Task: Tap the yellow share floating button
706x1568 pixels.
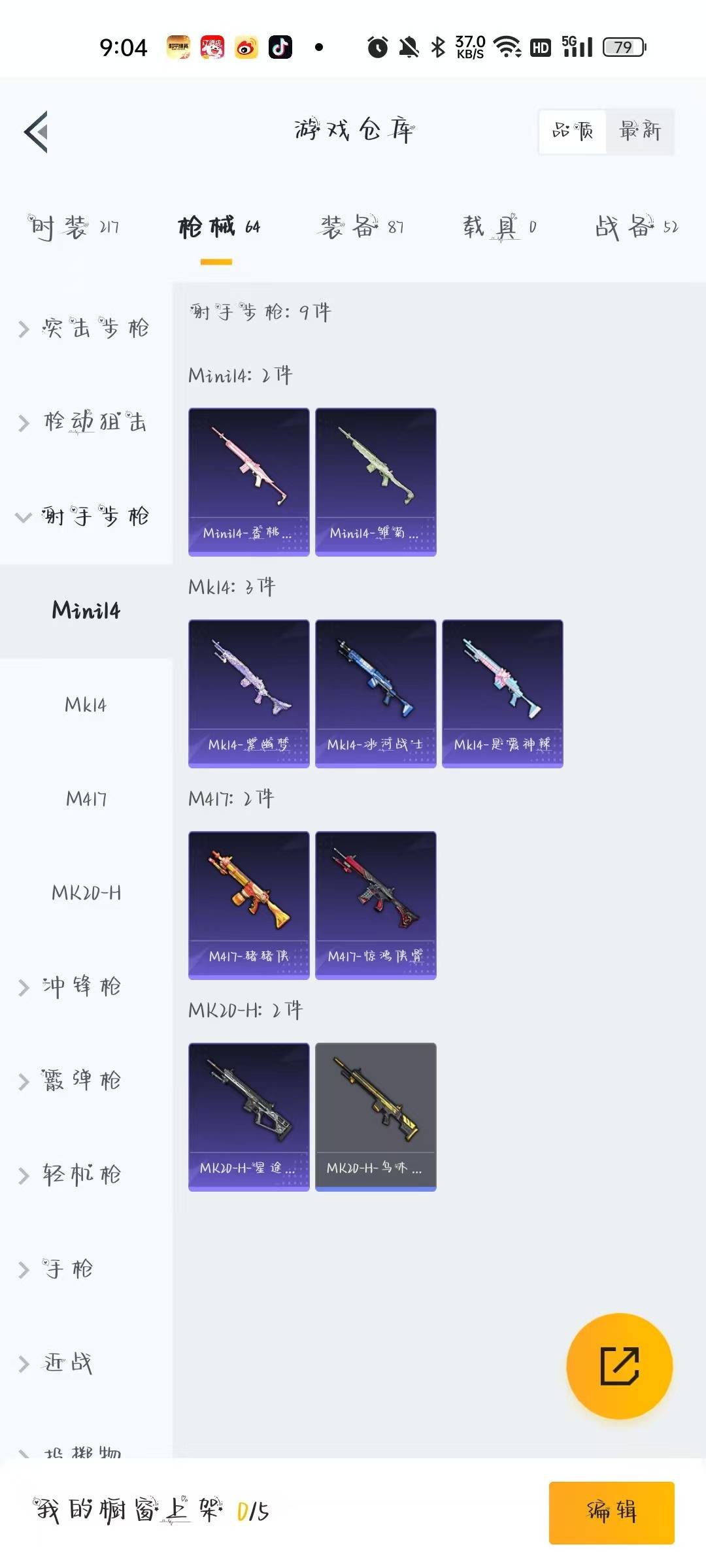Action: coord(619,1365)
